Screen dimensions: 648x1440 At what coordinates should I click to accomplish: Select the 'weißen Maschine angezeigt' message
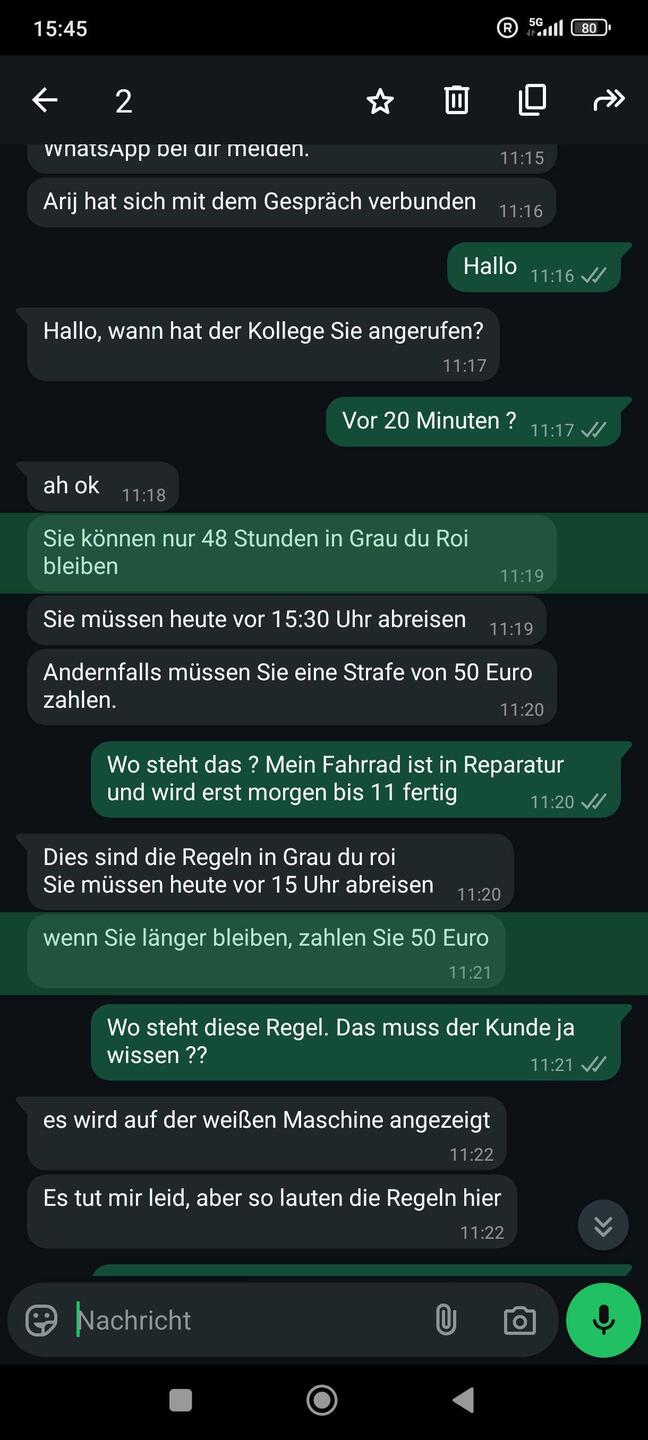(266, 1134)
